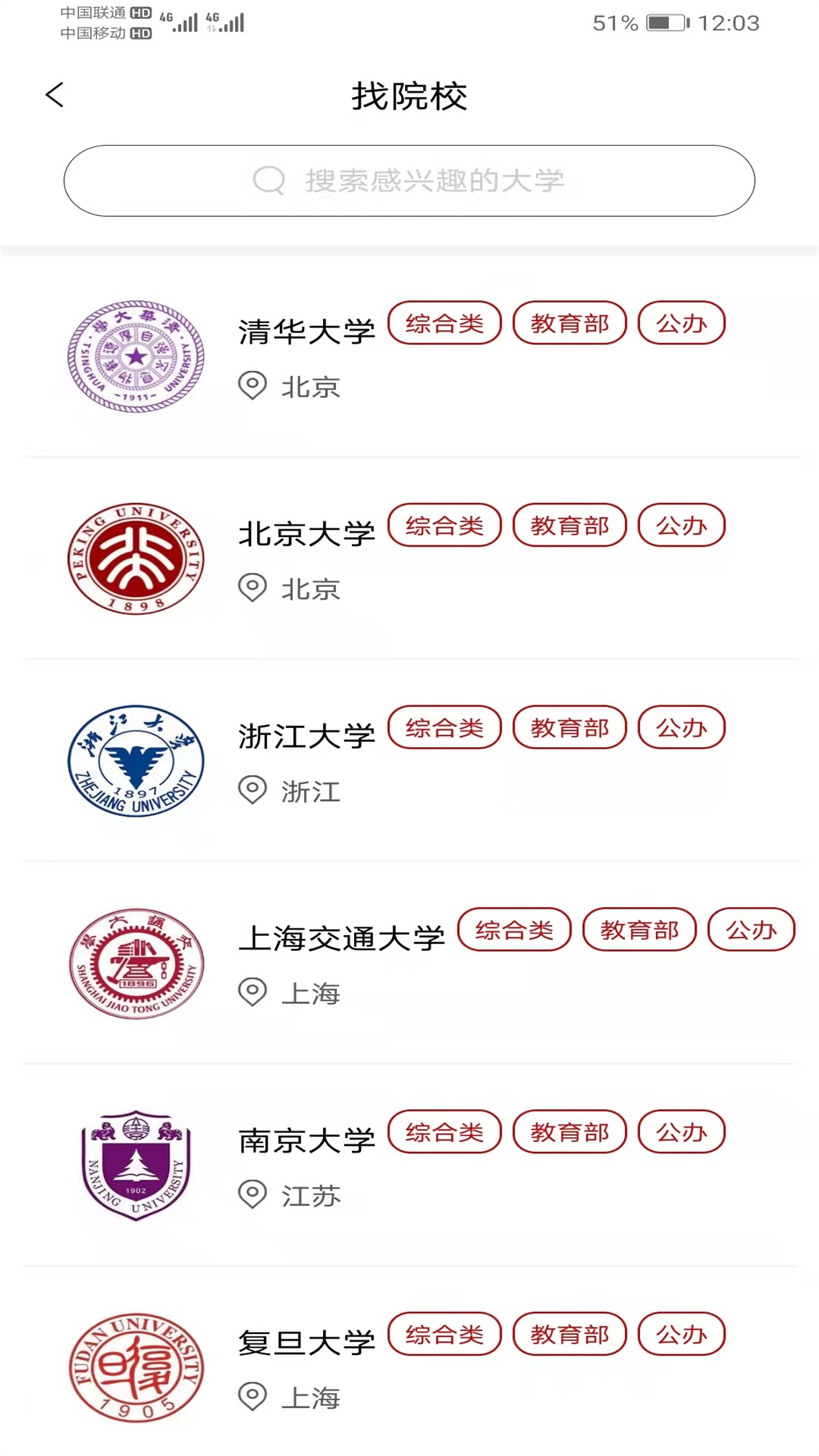Click the location pin beside 浙江
Viewport: 819px width, 1456px height.
click(251, 790)
